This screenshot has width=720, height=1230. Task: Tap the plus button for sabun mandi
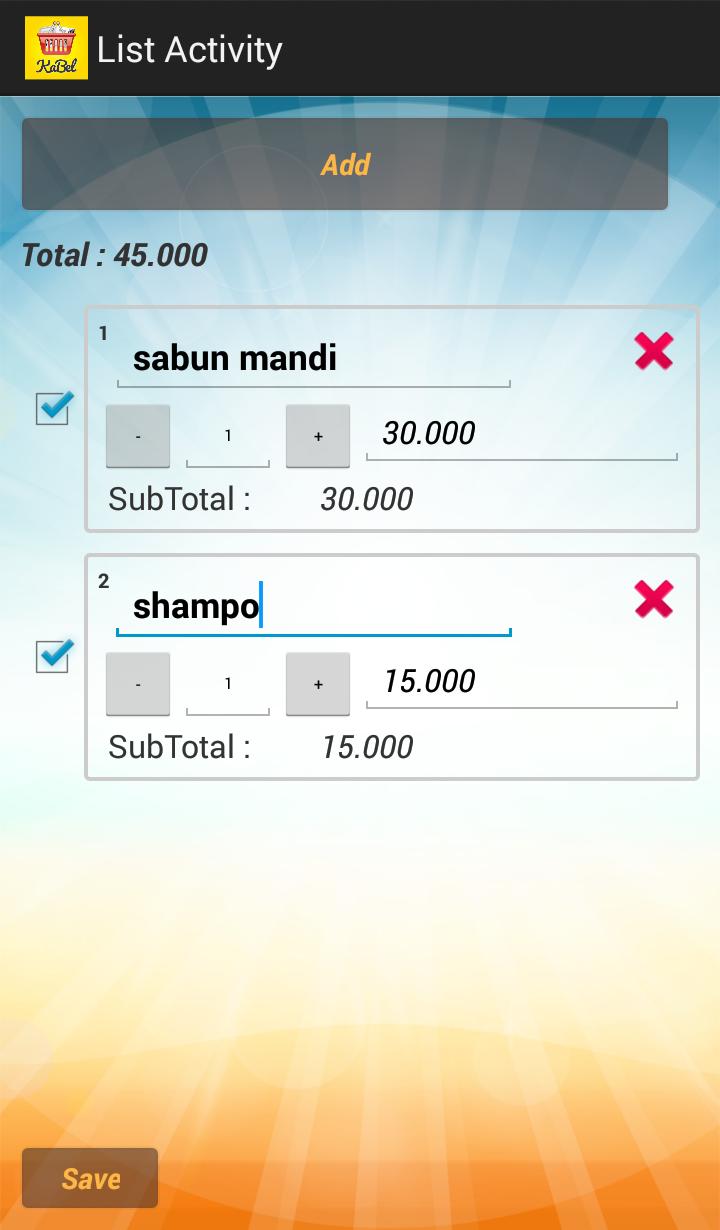pos(318,435)
